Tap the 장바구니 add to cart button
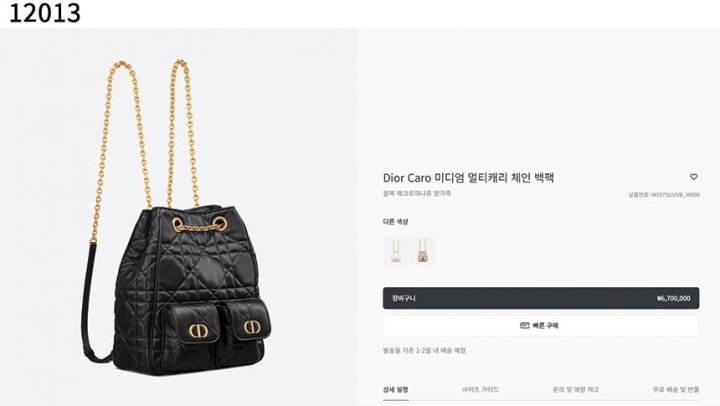 (540, 298)
